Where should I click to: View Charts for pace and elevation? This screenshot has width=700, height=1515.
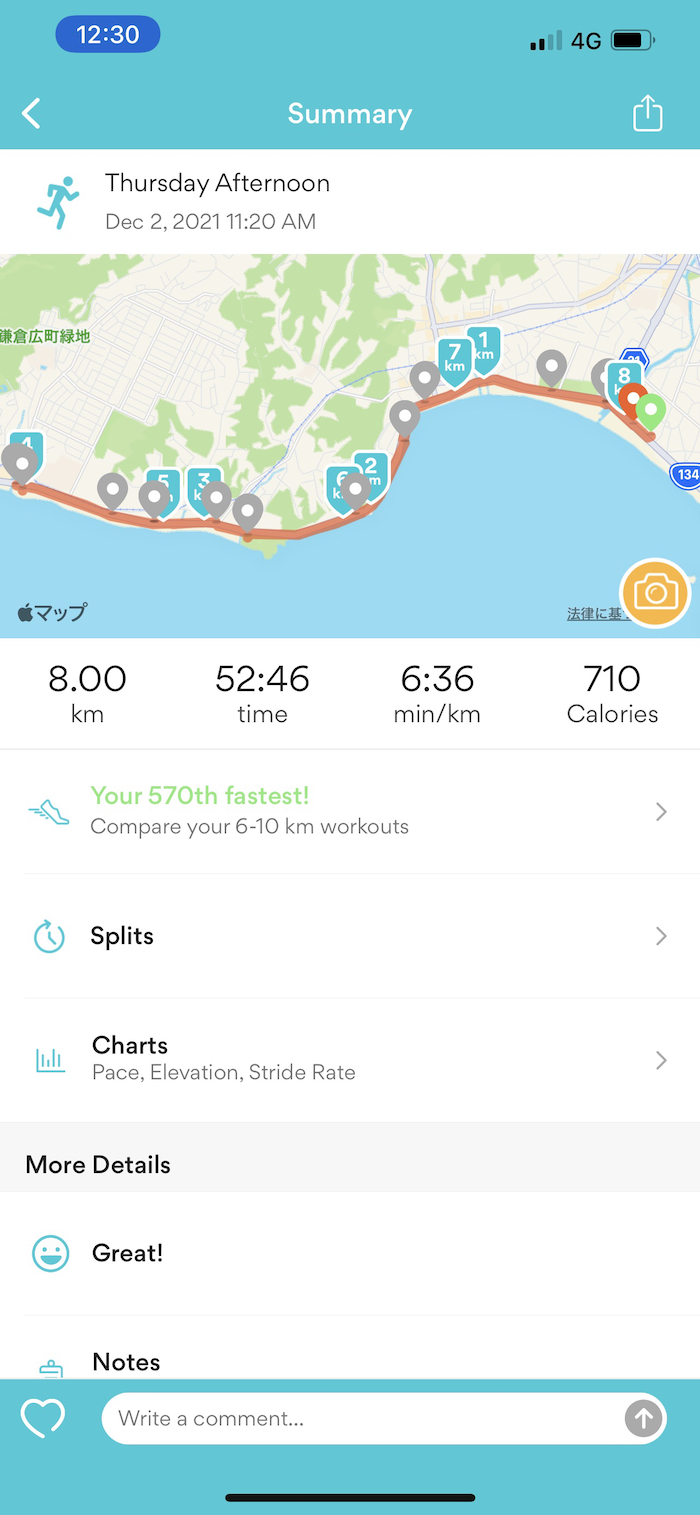tap(350, 1059)
